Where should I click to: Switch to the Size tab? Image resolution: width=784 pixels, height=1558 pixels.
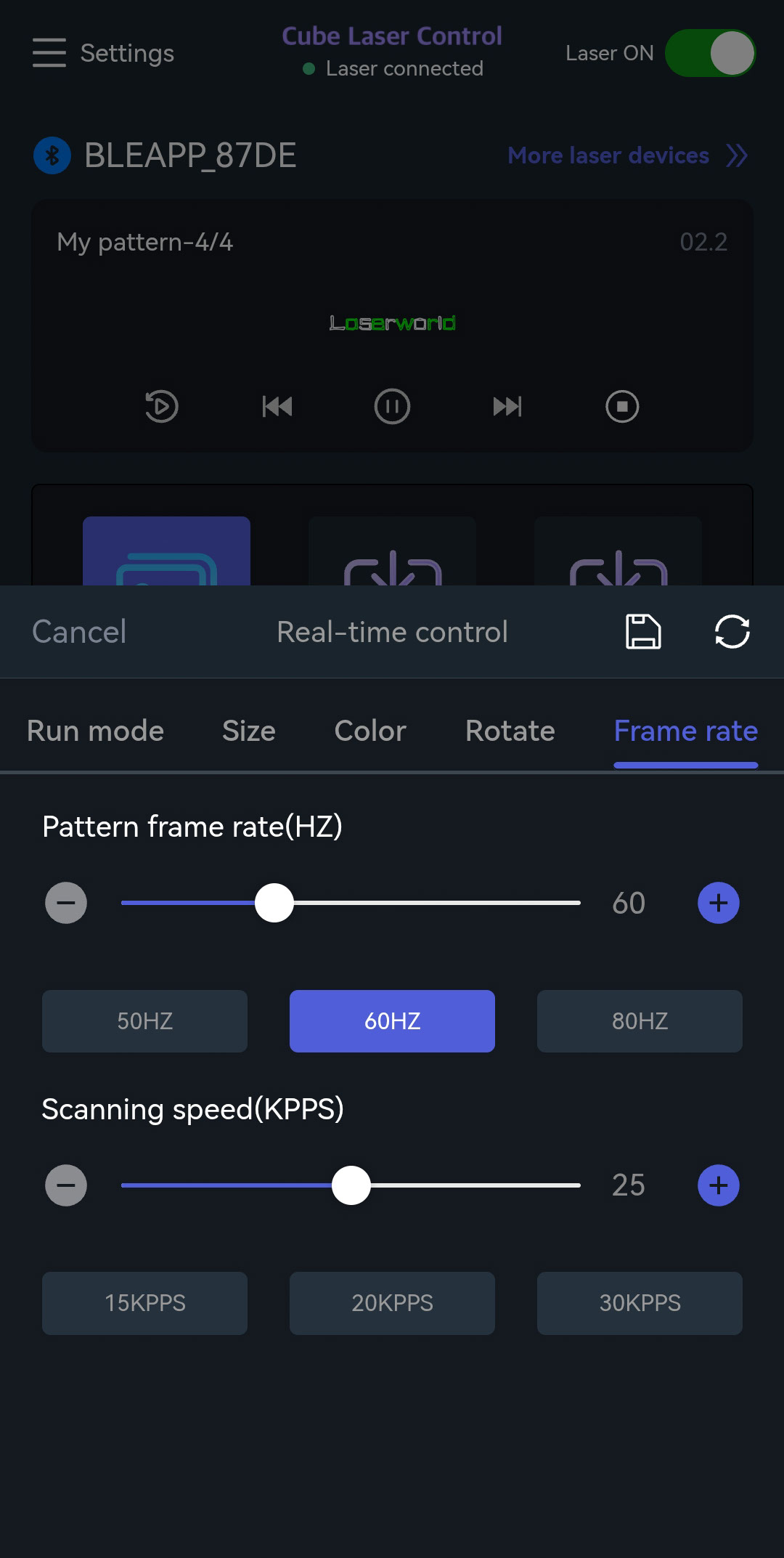(248, 731)
